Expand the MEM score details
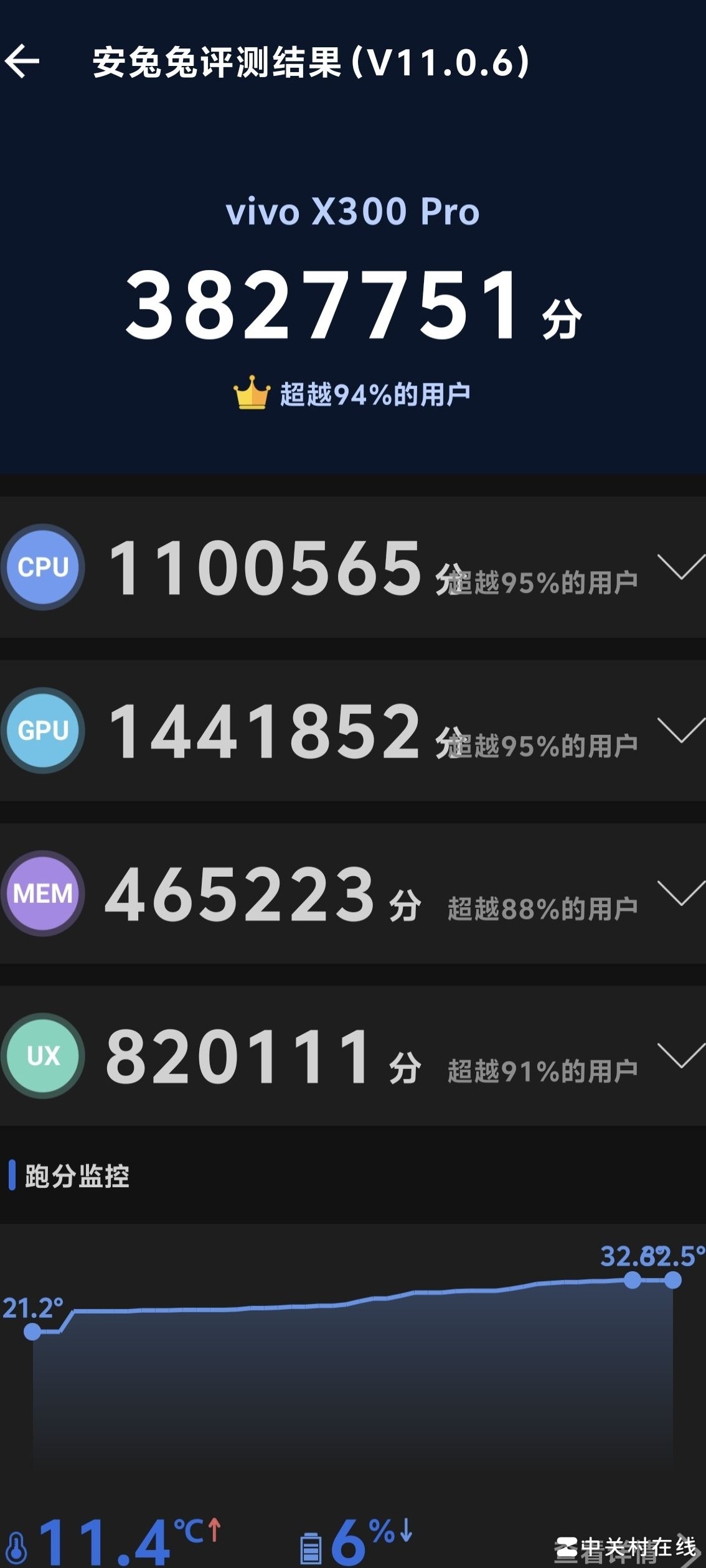The height and width of the screenshot is (1568, 706). point(680,893)
